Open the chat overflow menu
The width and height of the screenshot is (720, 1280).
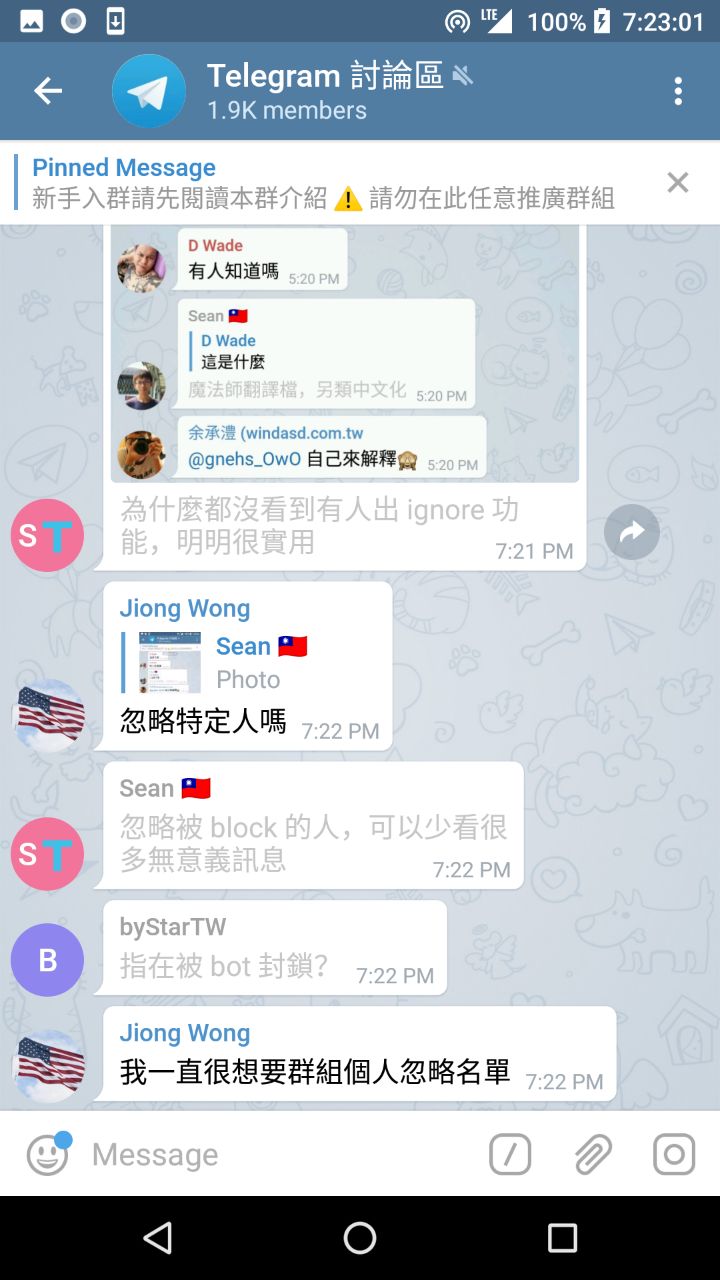pos(678,91)
